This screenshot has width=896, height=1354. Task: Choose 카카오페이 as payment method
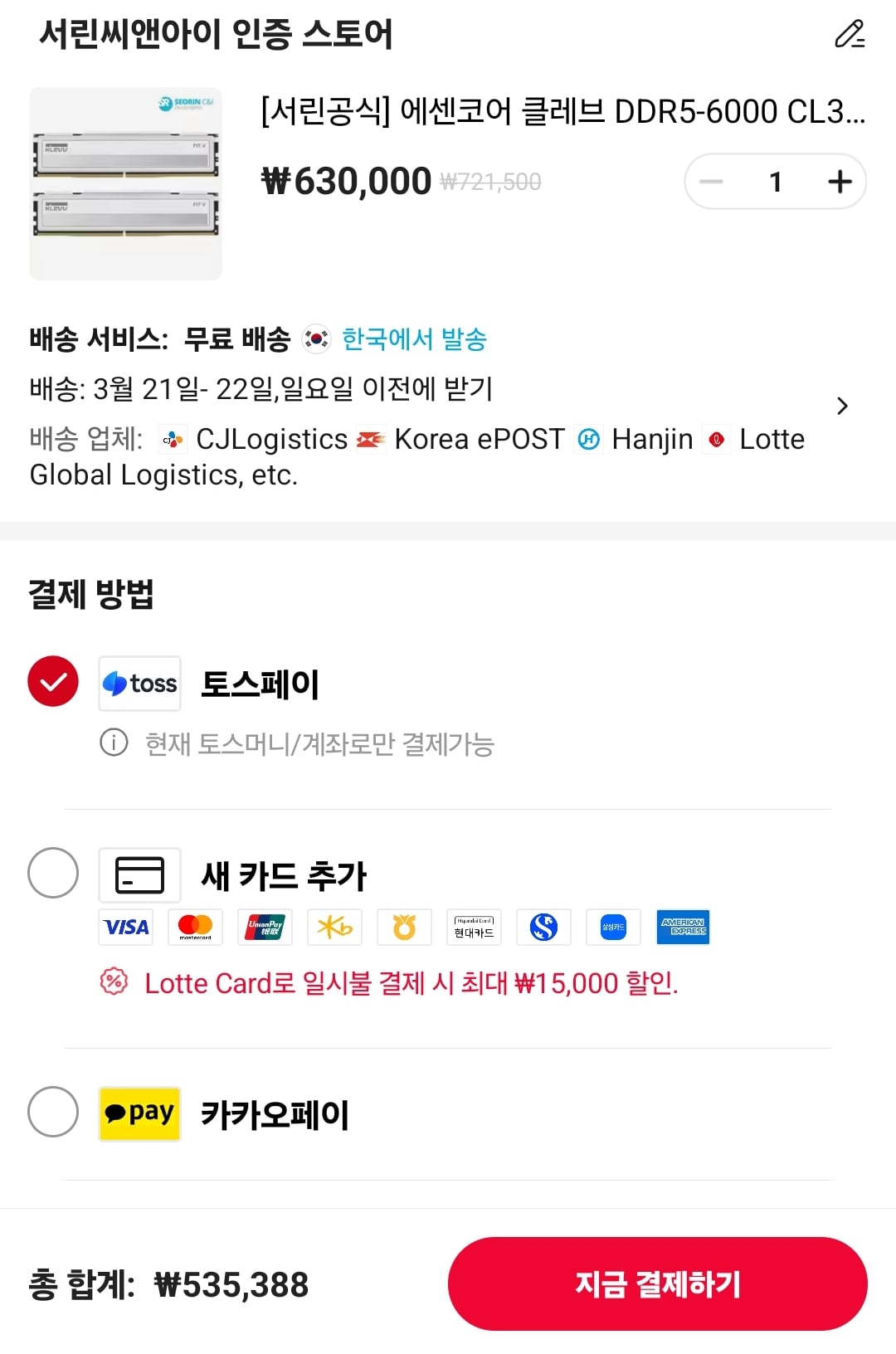(x=52, y=1114)
